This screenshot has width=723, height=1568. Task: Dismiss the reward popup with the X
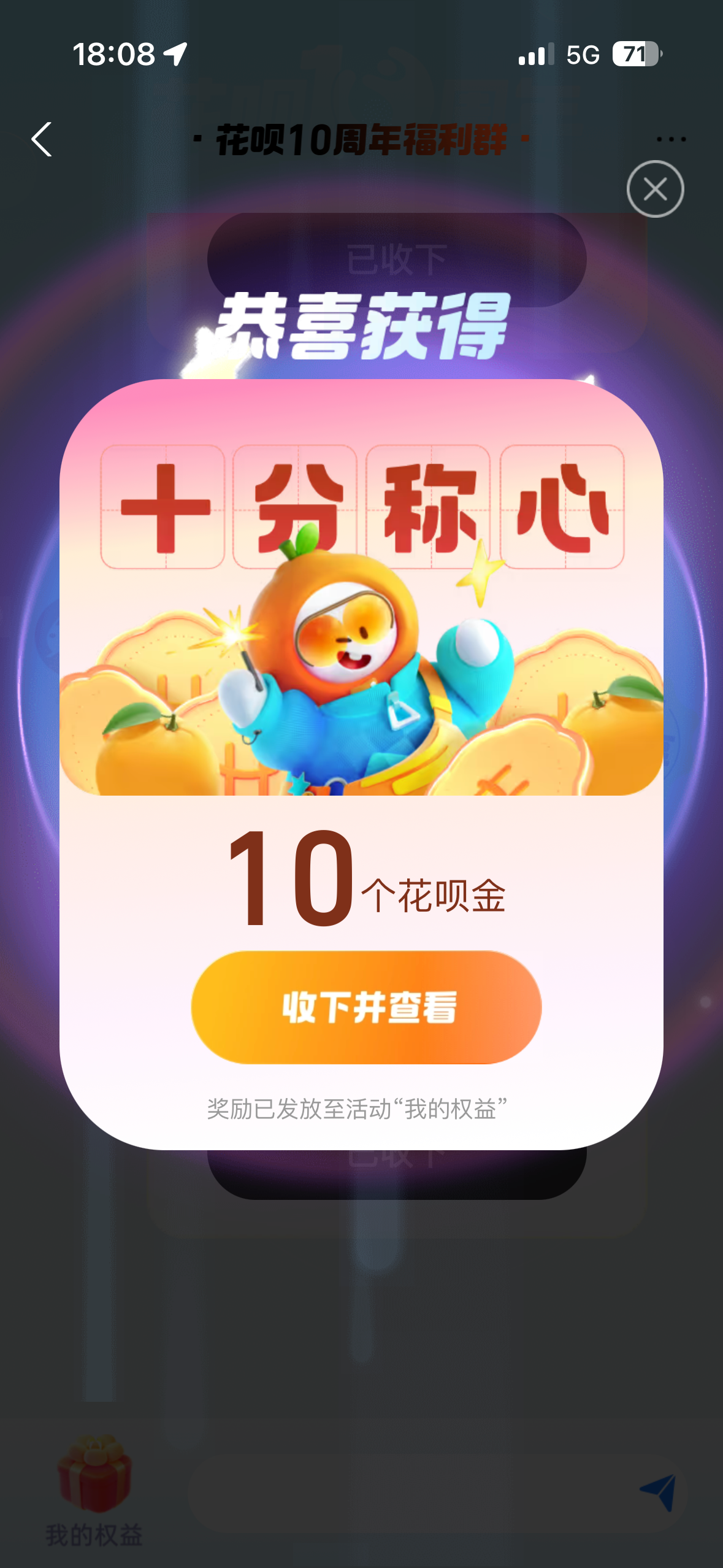pos(655,189)
